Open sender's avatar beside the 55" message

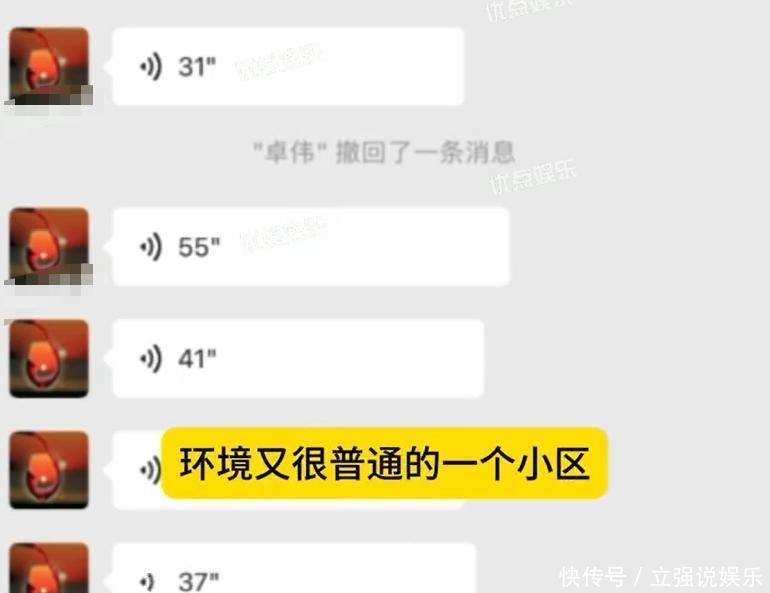coord(49,245)
